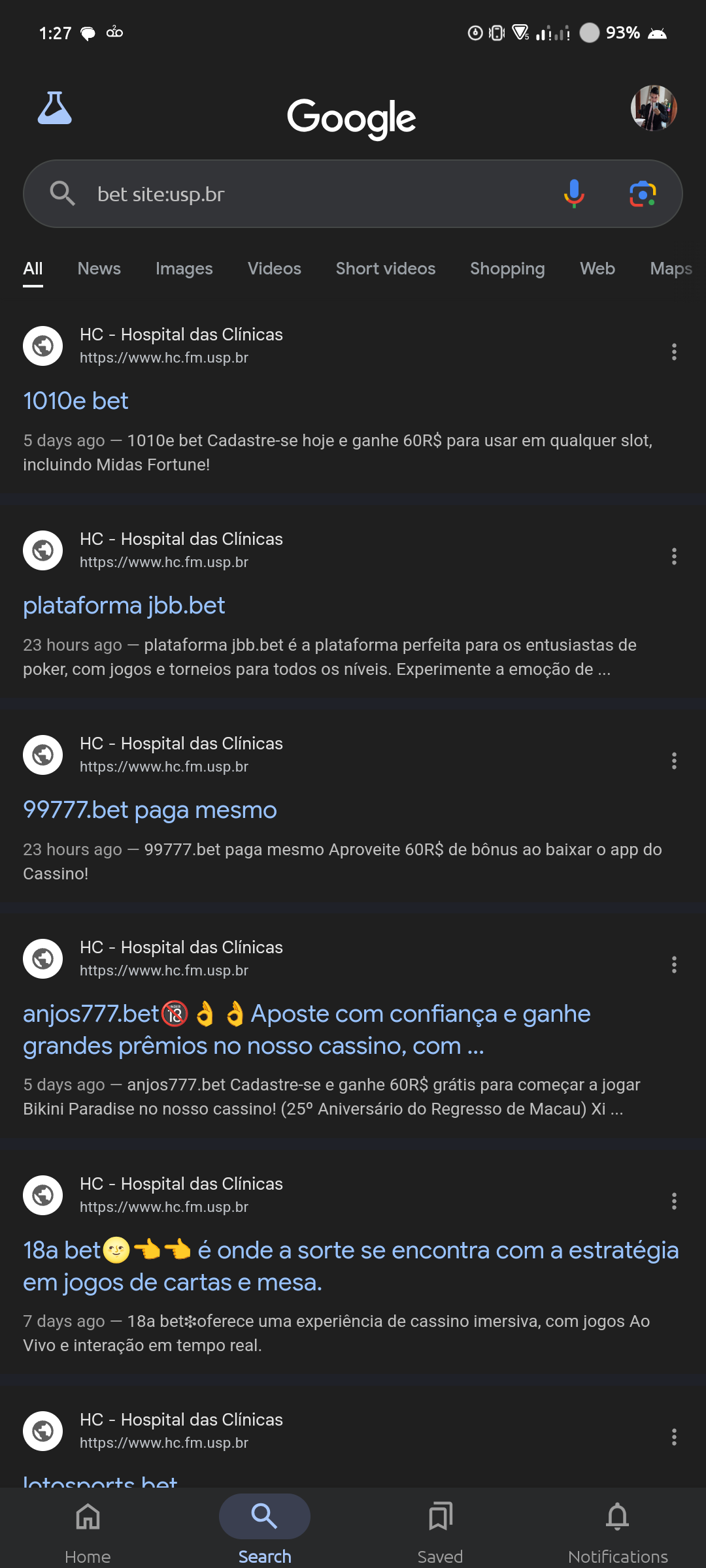This screenshot has height=1568, width=706.
Task: Open the plataforma jbb.bet result
Action: (124, 606)
